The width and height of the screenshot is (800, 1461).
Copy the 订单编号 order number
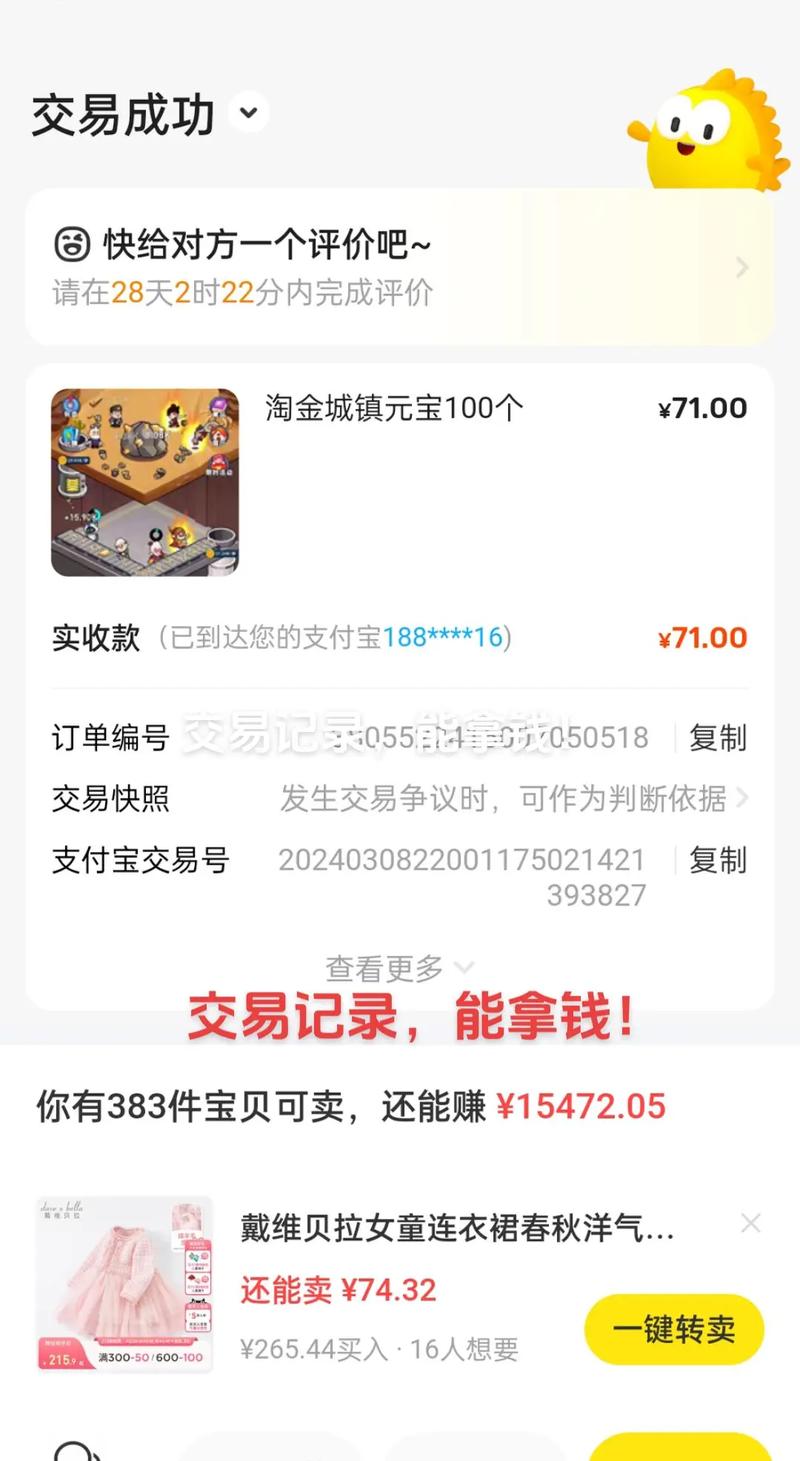(x=717, y=738)
